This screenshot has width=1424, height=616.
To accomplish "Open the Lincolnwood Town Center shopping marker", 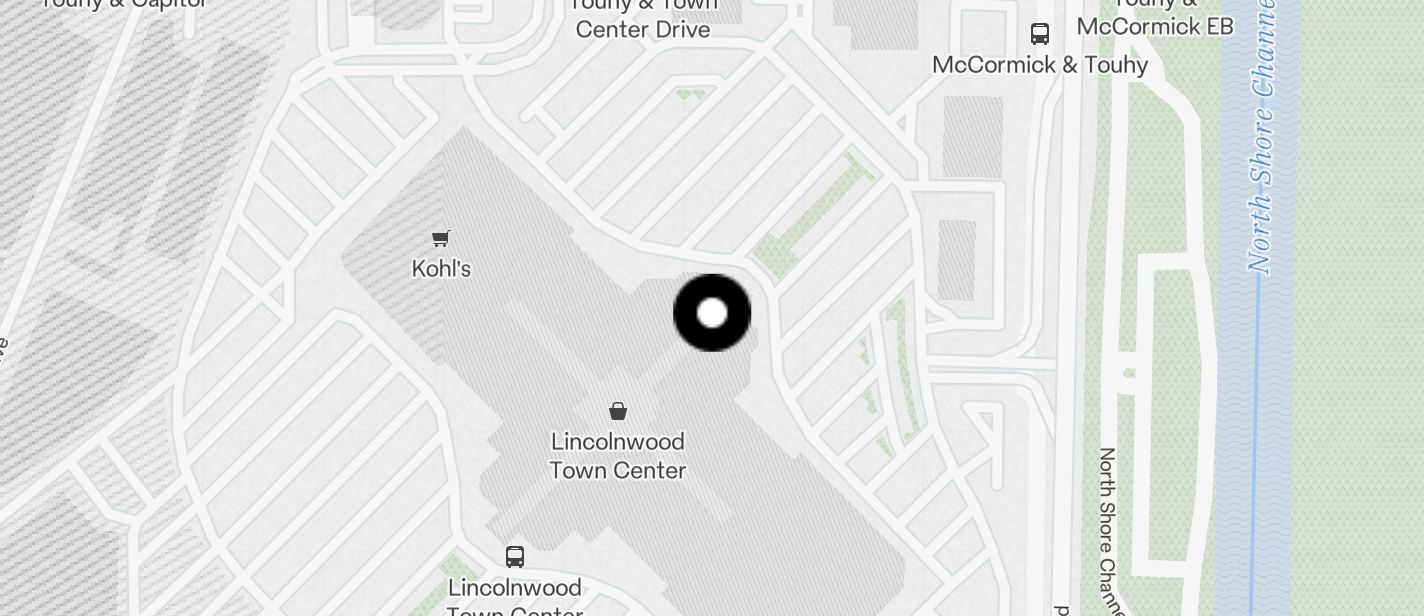I will [x=618, y=411].
